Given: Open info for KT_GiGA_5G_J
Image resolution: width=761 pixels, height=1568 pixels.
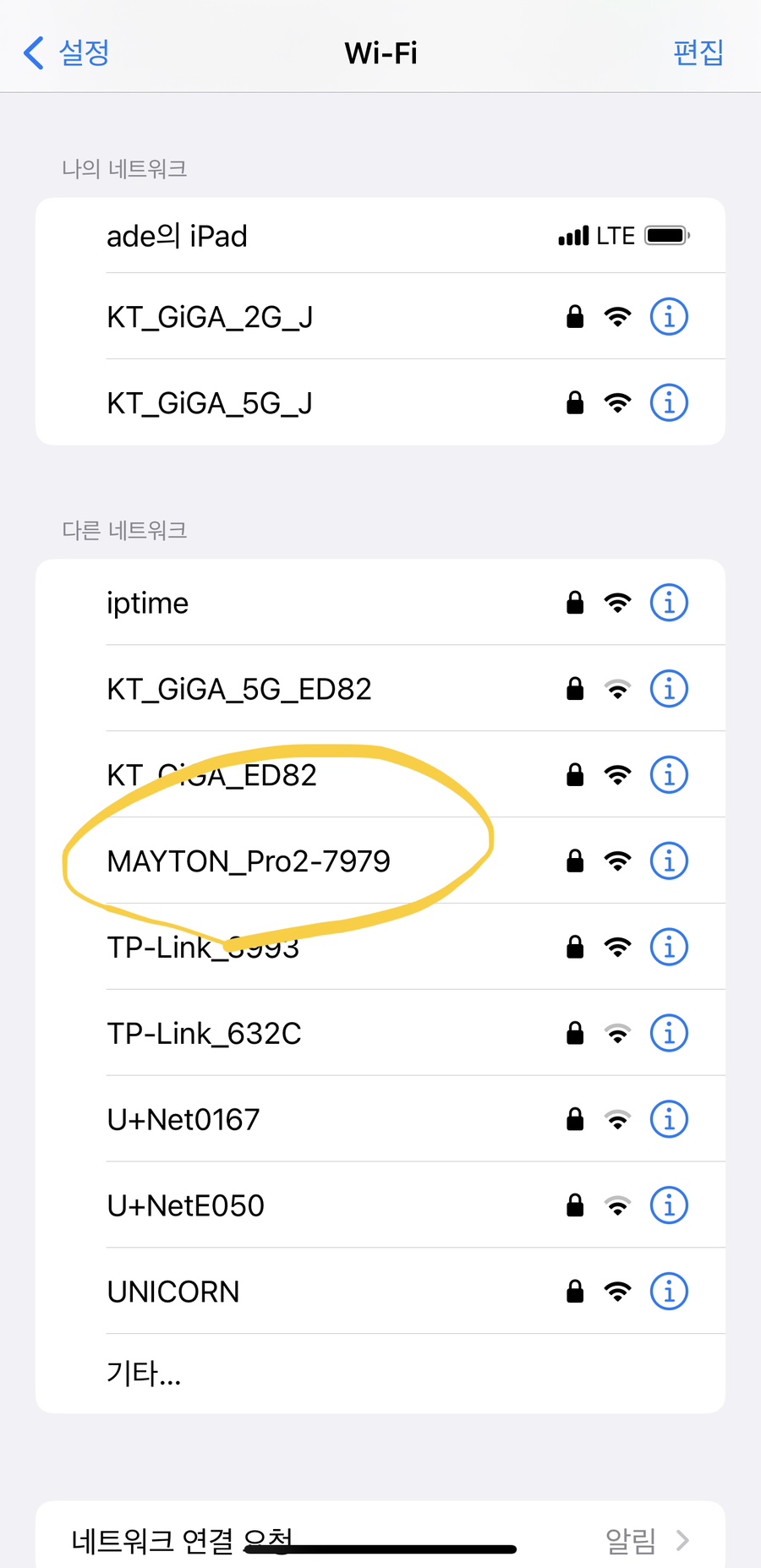Looking at the screenshot, I should 669,403.
